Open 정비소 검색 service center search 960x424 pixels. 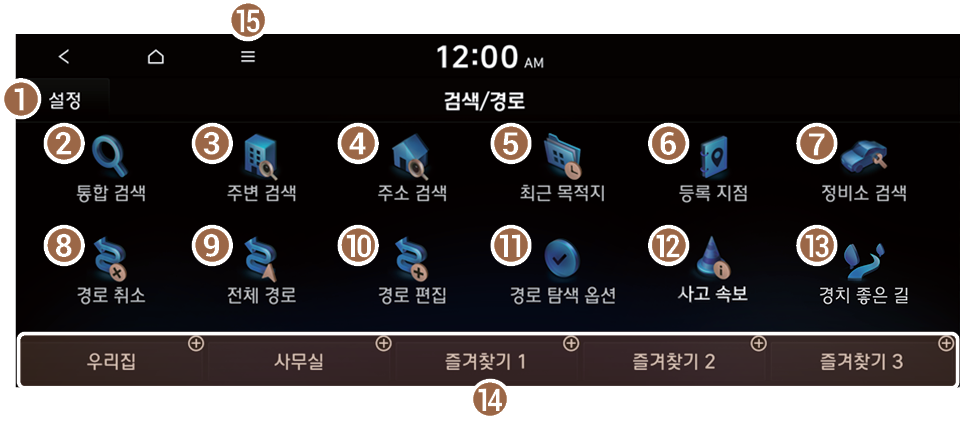(x=862, y=170)
